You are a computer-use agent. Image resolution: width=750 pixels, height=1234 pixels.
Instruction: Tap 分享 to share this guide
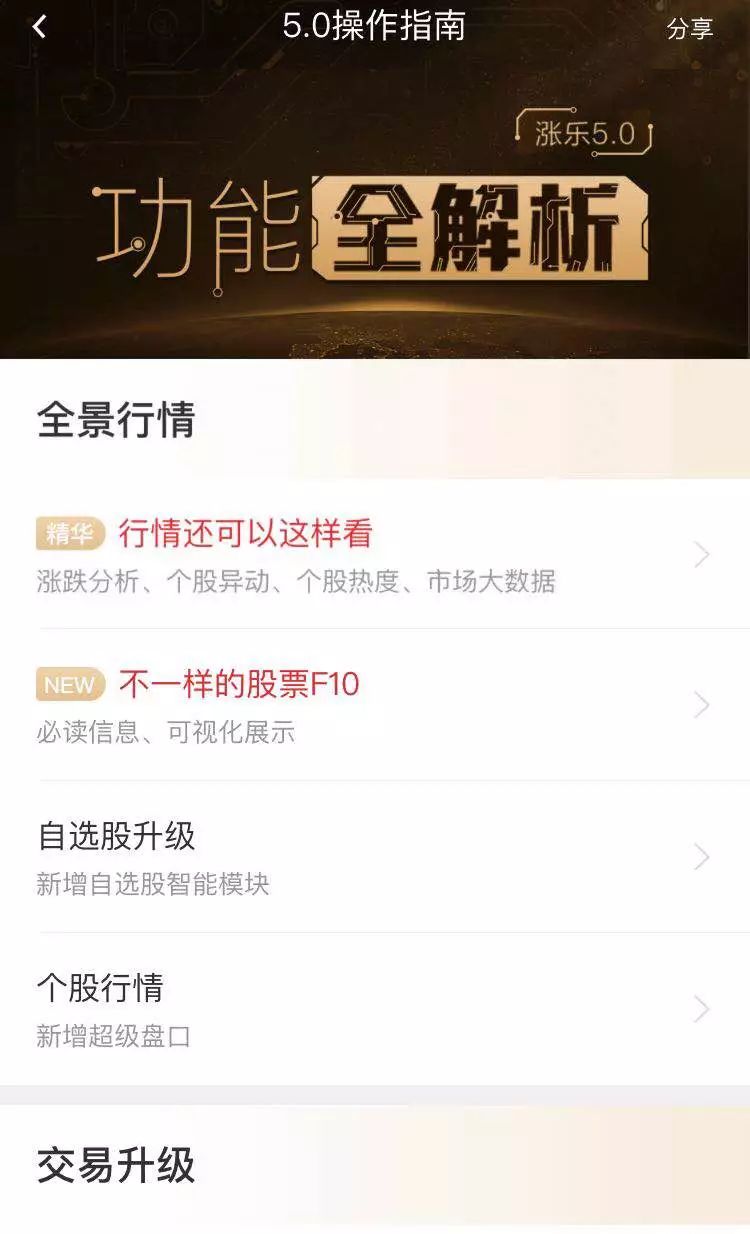coord(690,29)
